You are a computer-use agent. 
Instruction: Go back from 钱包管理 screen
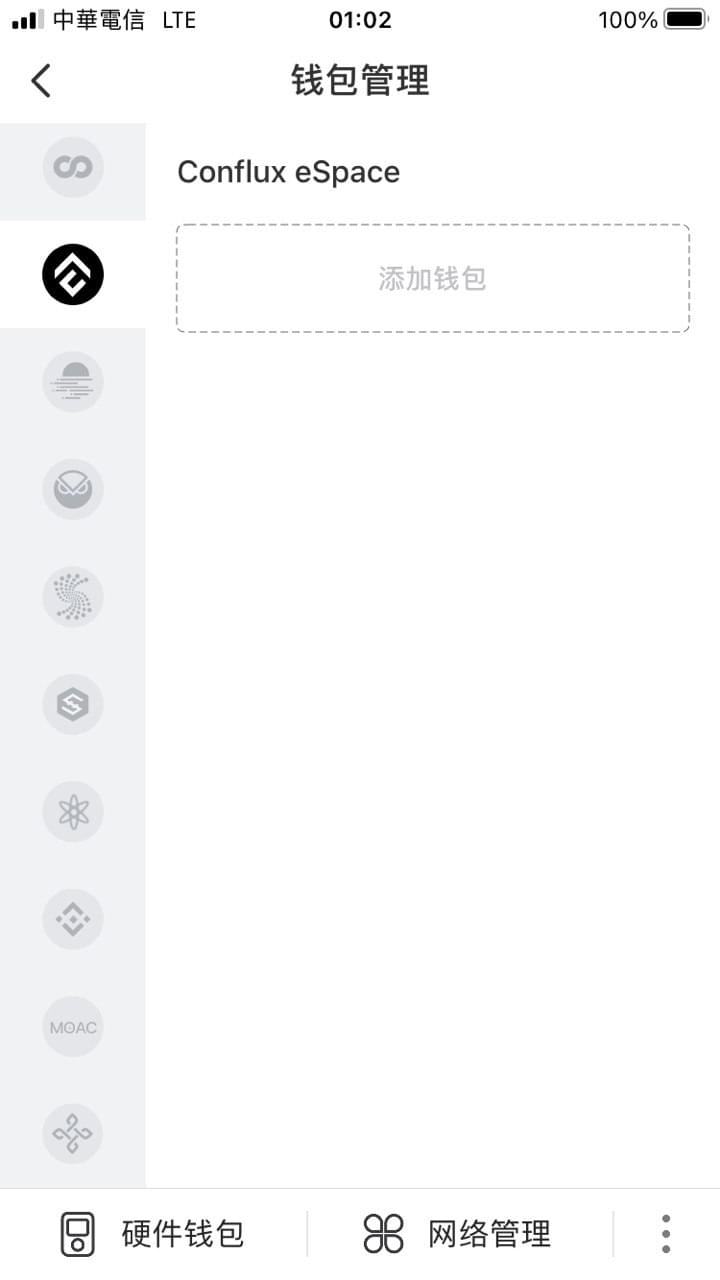(x=41, y=80)
